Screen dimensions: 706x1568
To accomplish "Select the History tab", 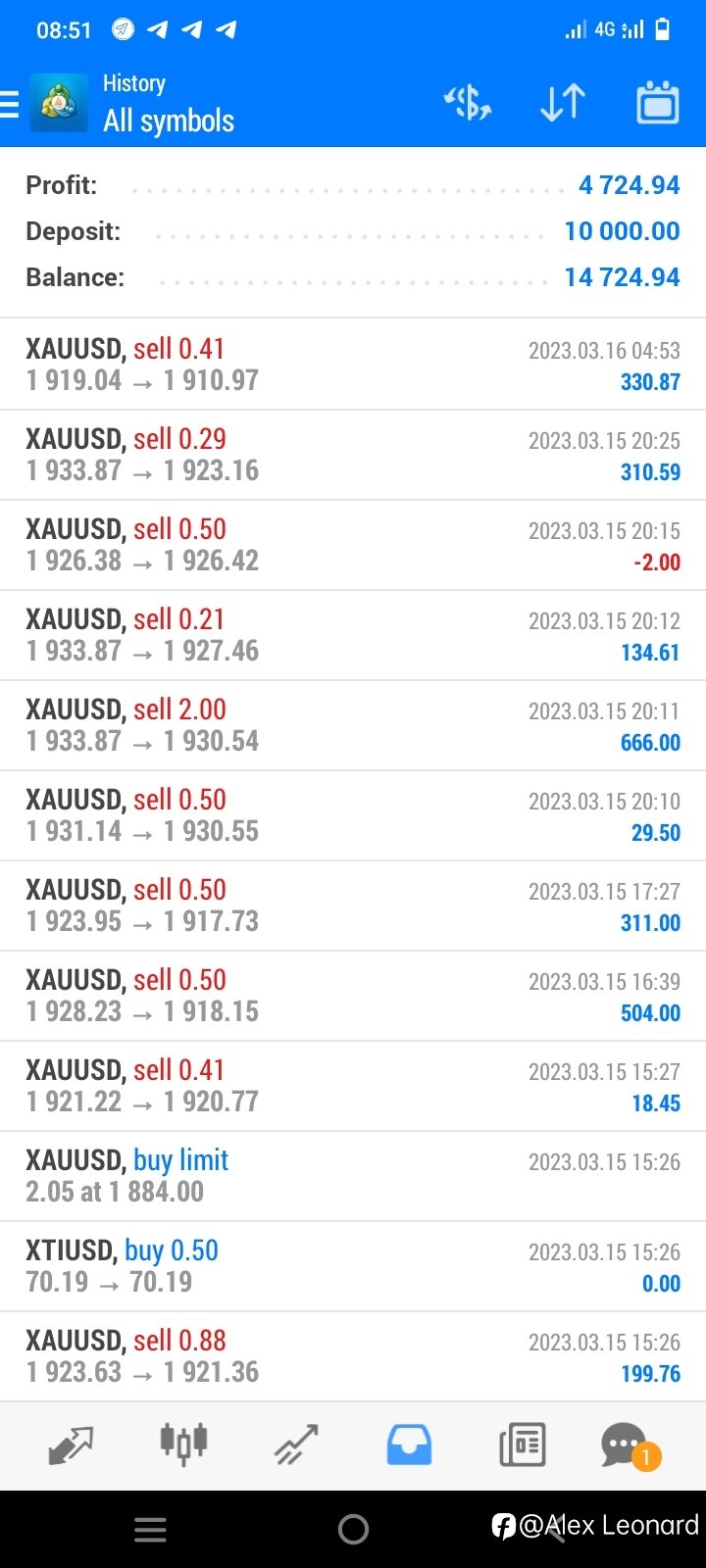I will pyautogui.click(x=409, y=1445).
